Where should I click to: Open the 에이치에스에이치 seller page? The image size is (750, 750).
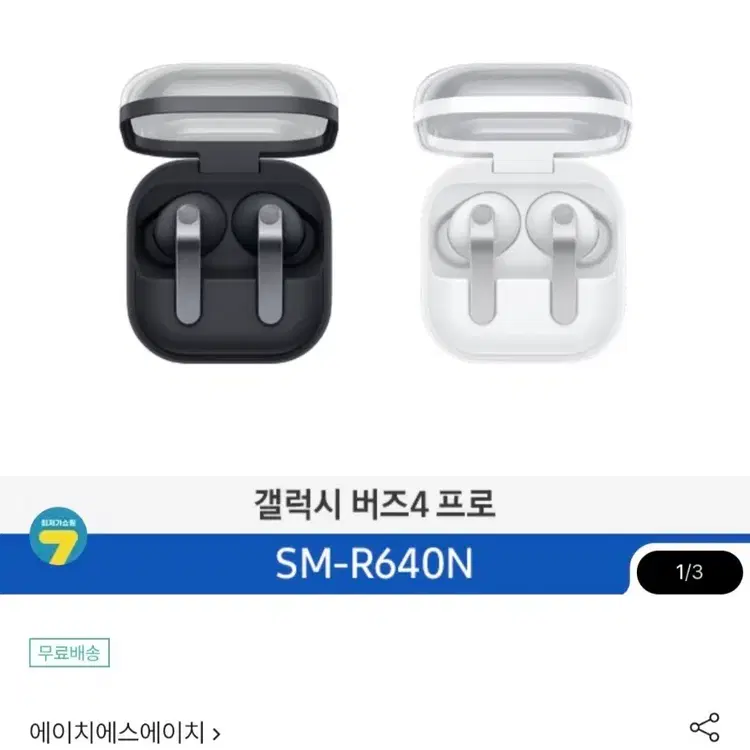[x=125, y=733]
